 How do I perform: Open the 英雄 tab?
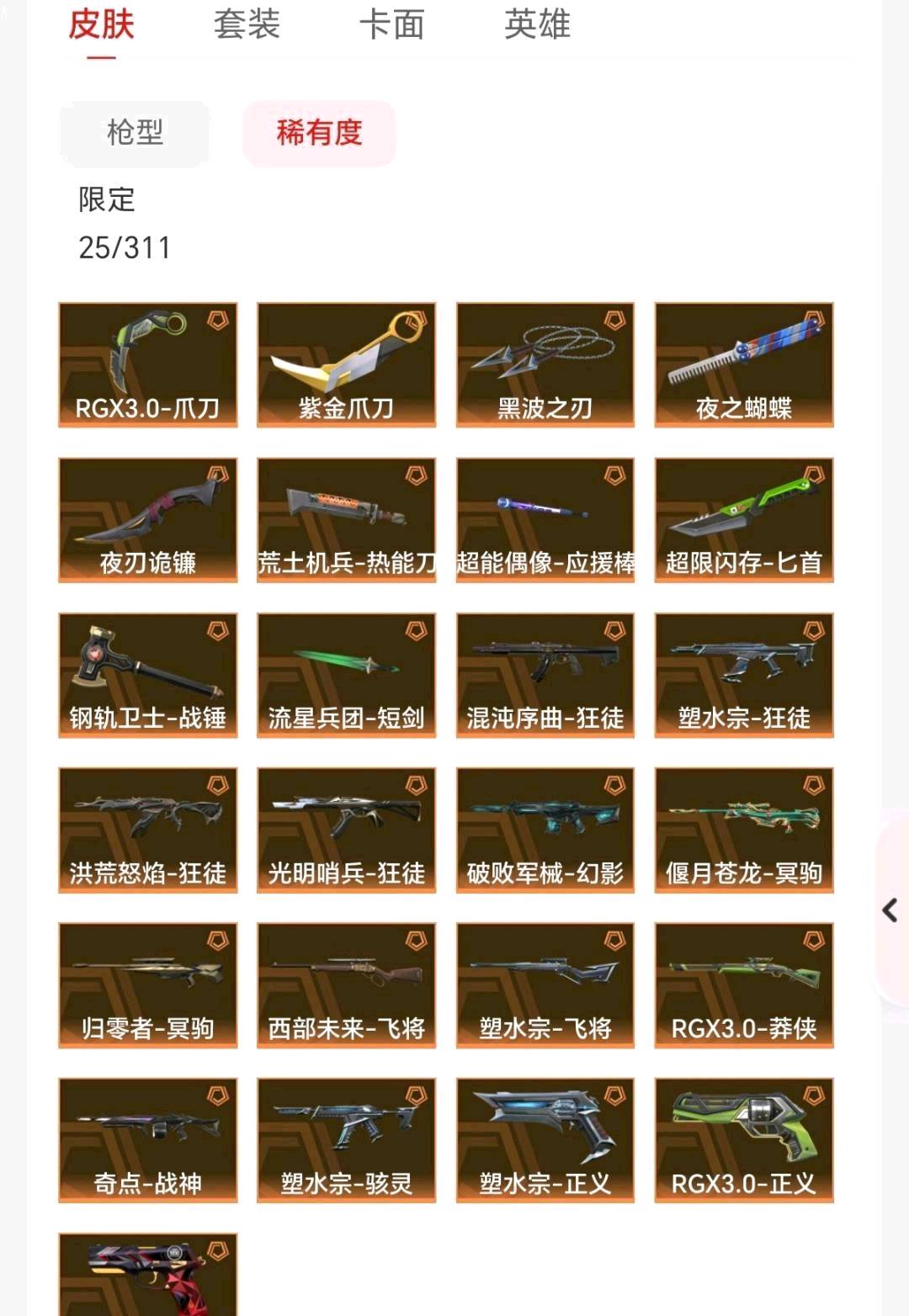[x=537, y=24]
